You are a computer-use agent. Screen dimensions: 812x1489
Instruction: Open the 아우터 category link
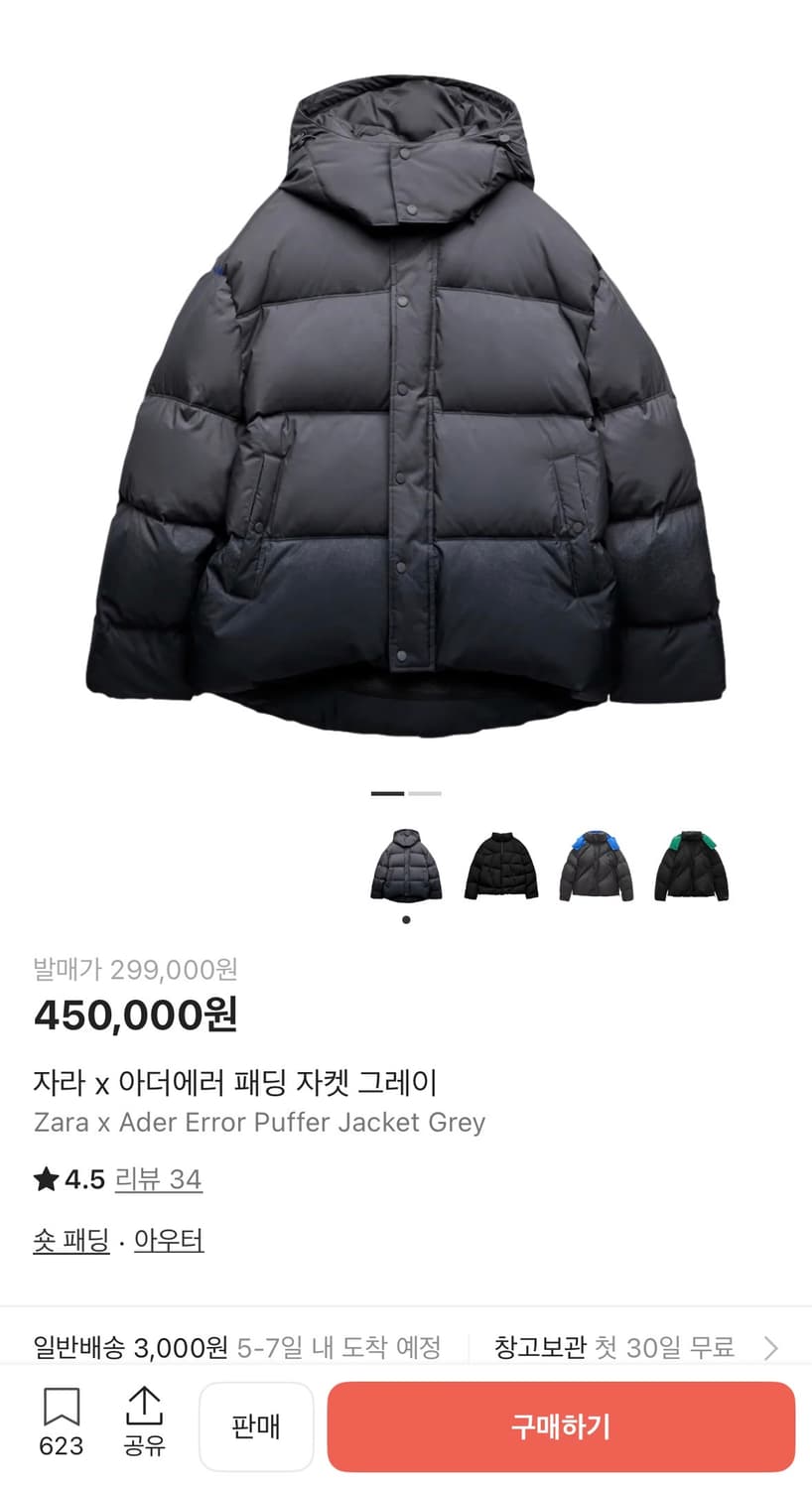168,1239
